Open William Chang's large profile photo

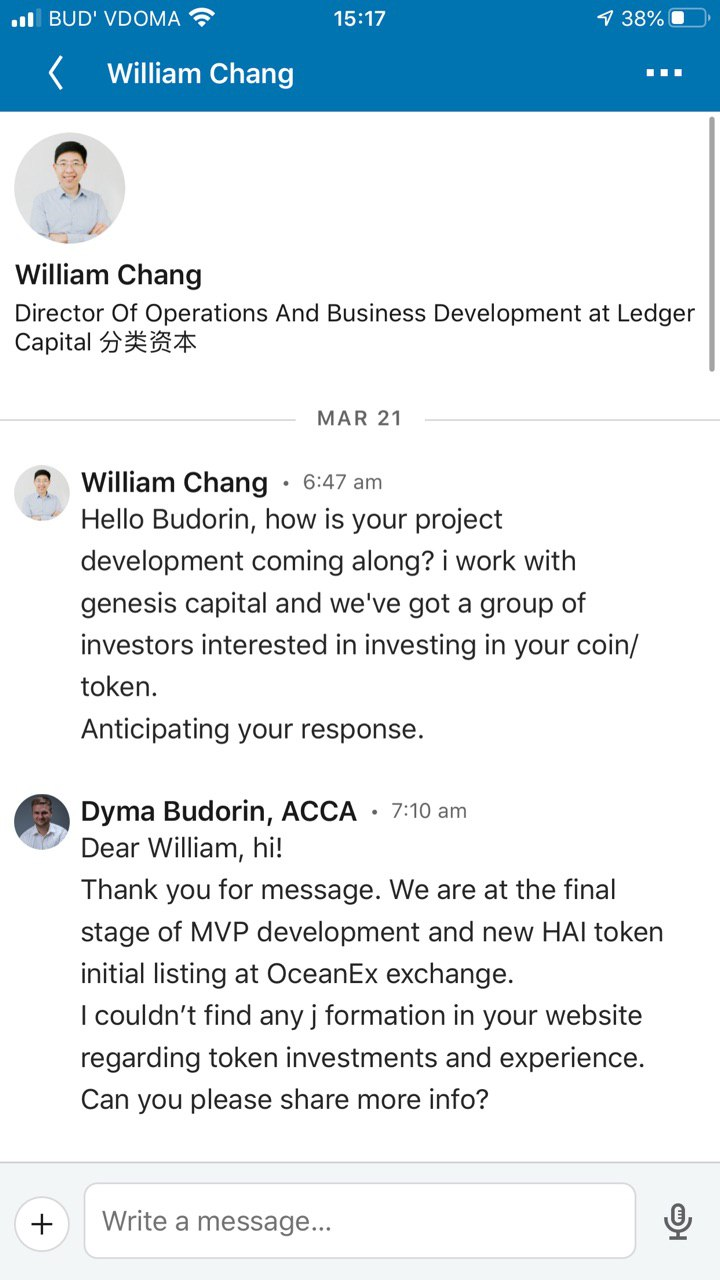[69, 188]
